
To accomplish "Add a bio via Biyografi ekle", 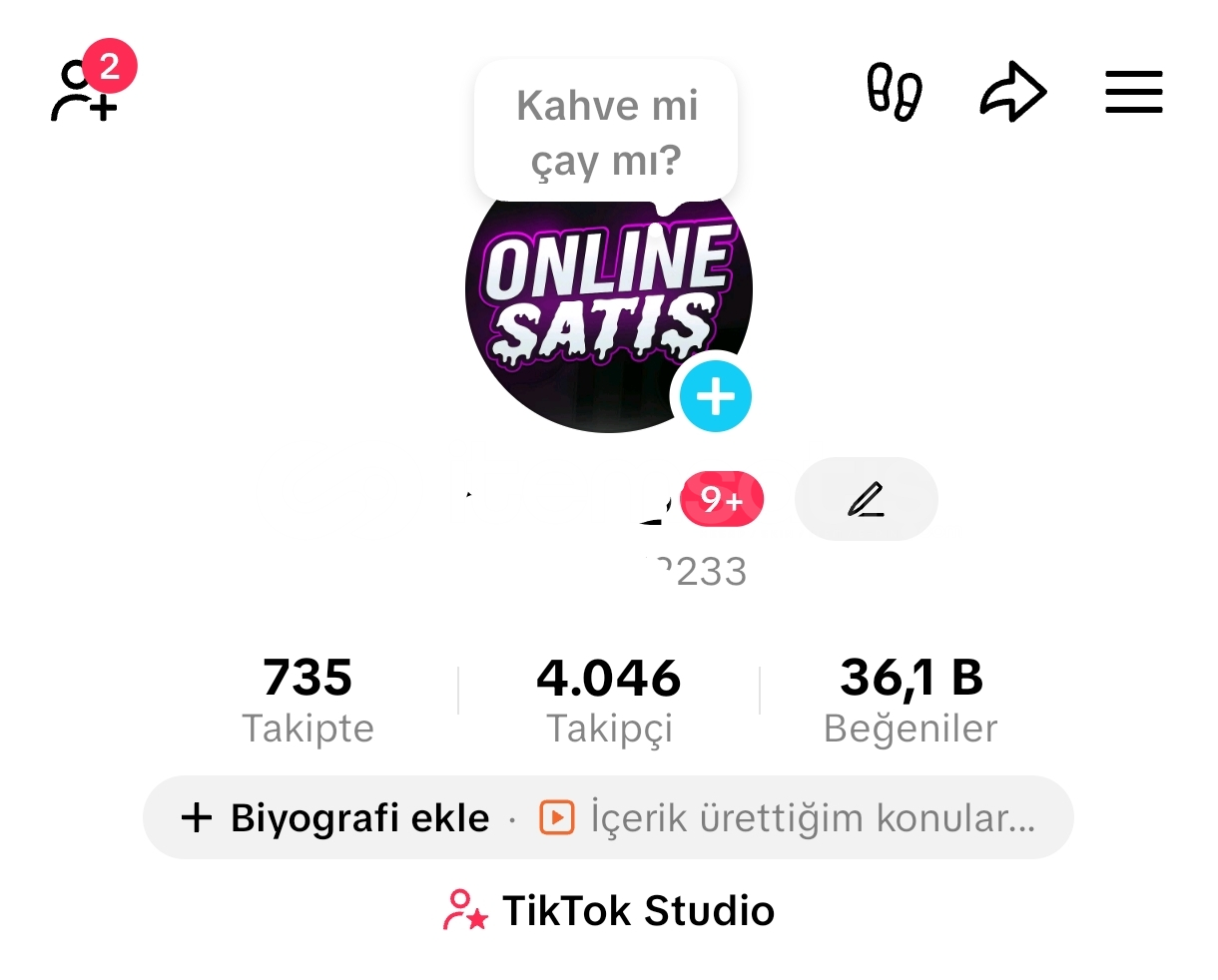I will tap(335, 818).
